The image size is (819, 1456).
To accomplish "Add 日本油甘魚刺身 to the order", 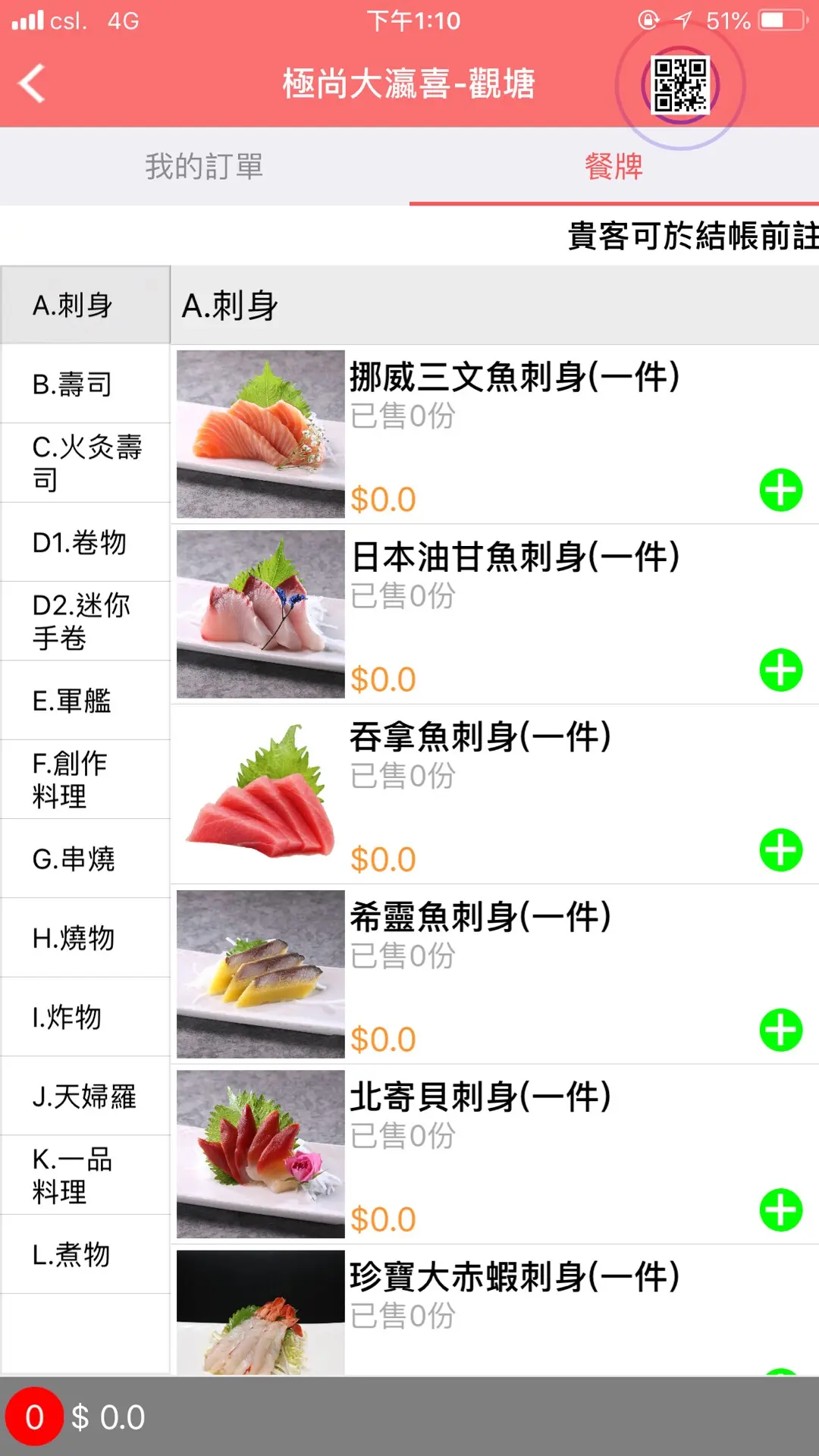I will pos(780,670).
